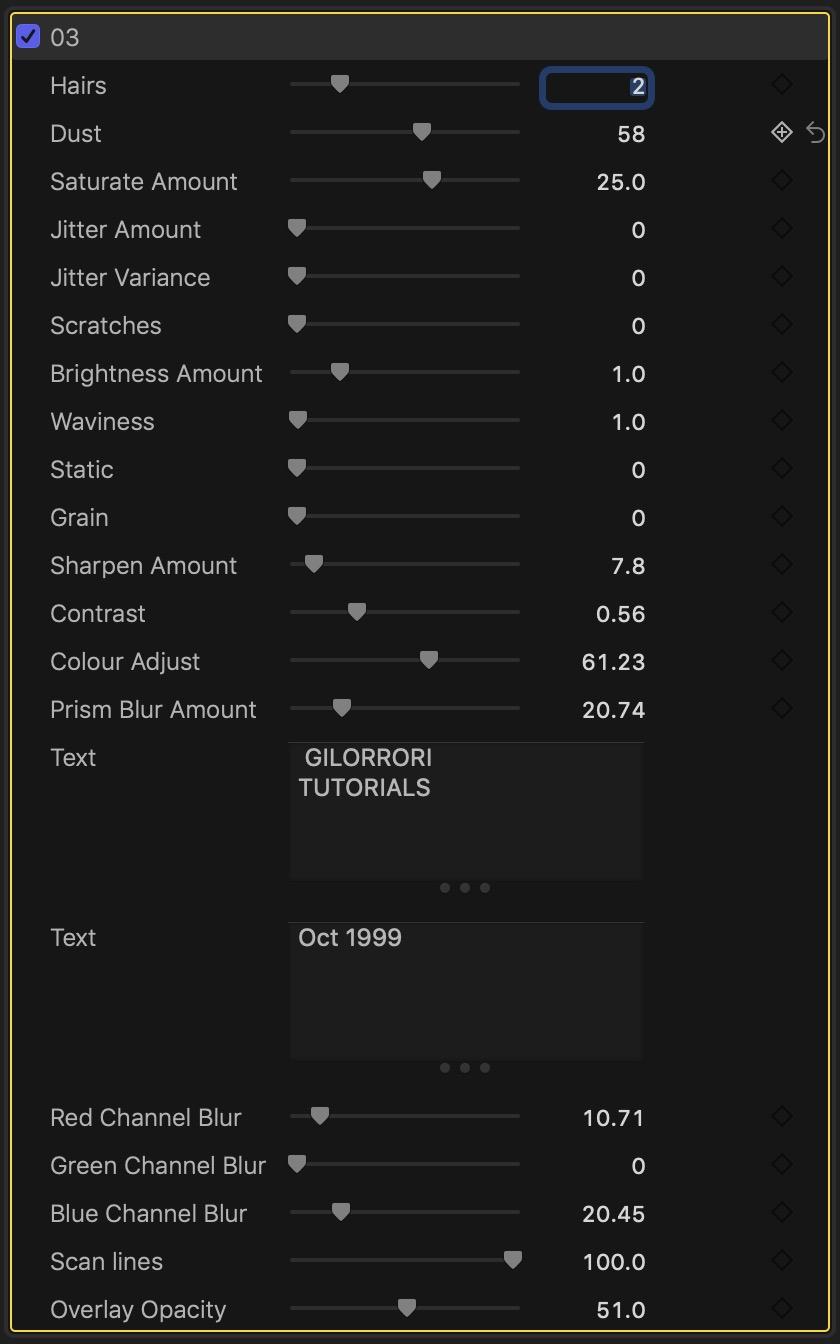Viewport: 840px width, 1344px height.
Task: Edit the GILORRORI TUTORIALS text box
Action: tap(466, 811)
